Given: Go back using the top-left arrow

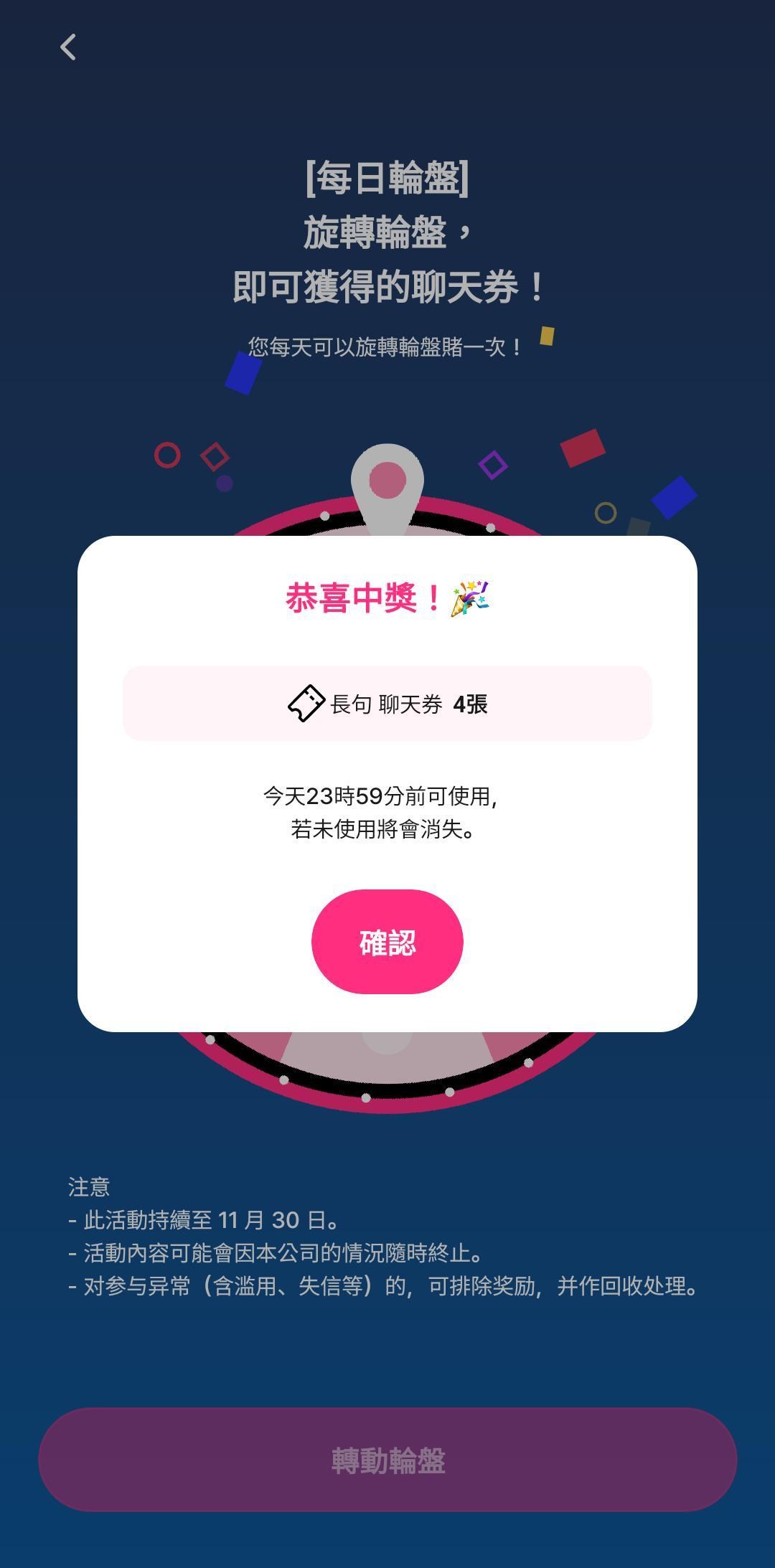Looking at the screenshot, I should (68, 47).
